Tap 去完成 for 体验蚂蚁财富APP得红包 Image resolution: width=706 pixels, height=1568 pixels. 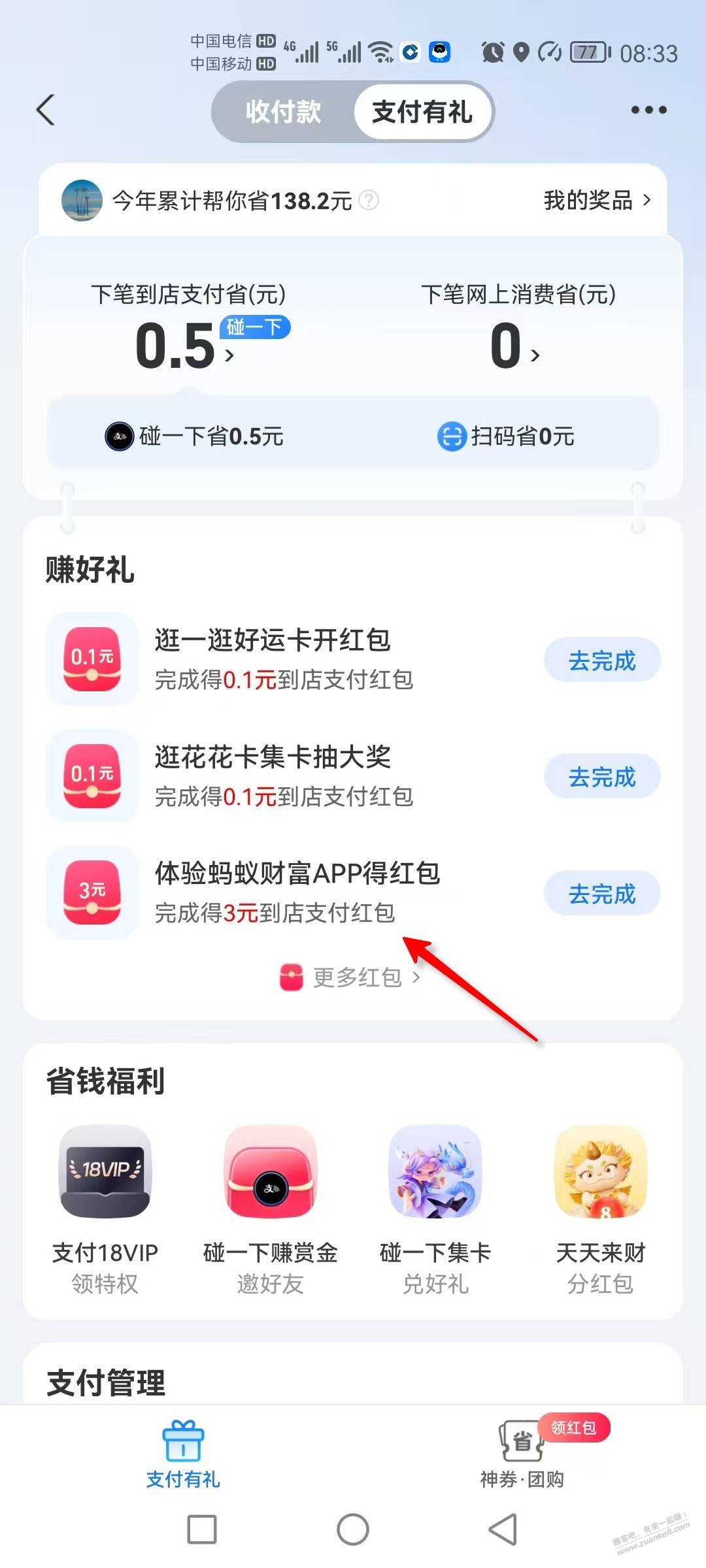click(601, 893)
